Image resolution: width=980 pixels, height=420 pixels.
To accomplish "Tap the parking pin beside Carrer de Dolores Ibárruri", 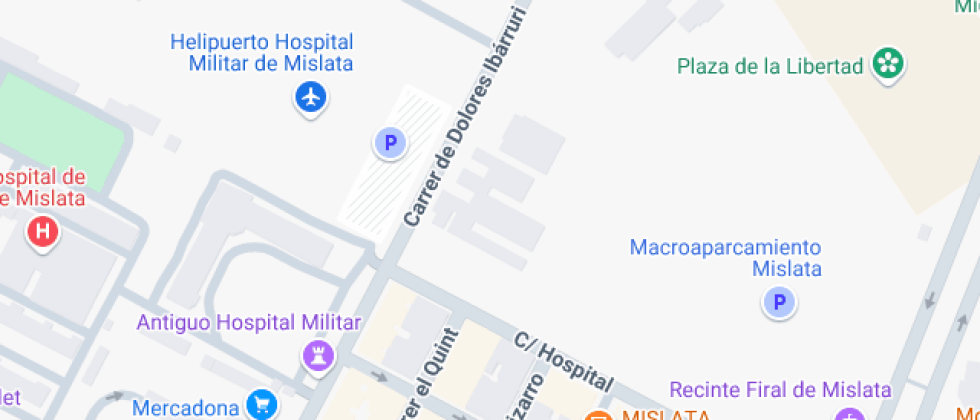I will click(x=390, y=143).
